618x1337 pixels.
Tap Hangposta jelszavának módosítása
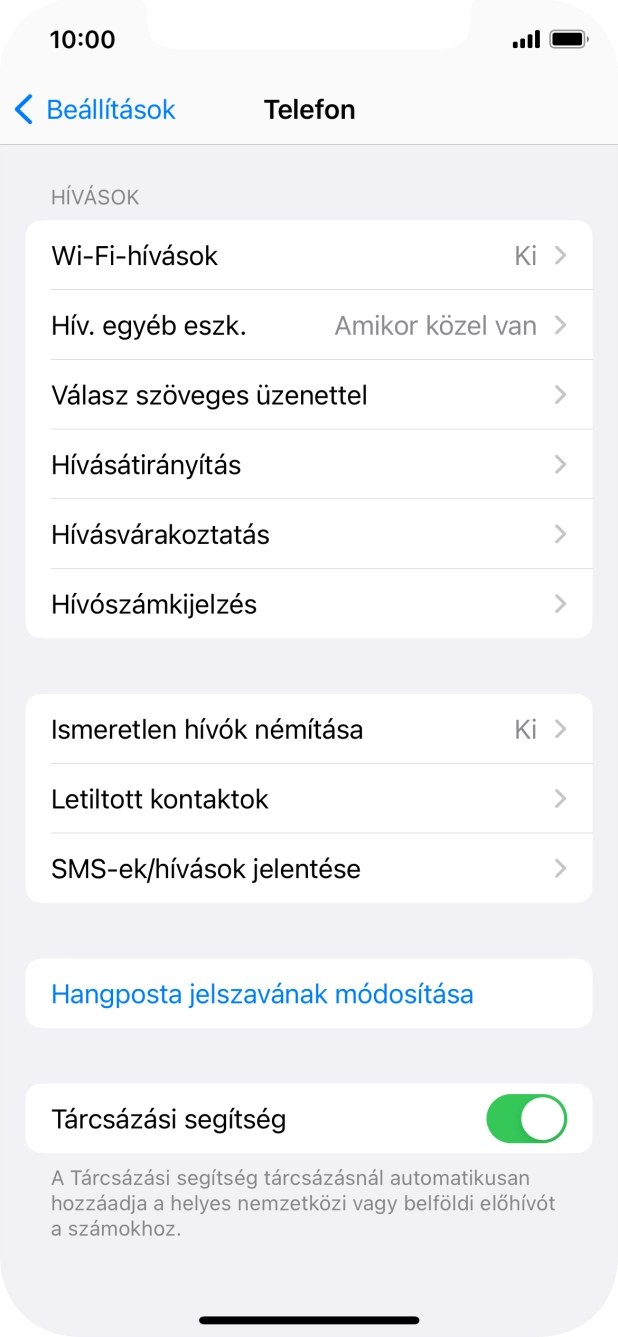(262, 994)
